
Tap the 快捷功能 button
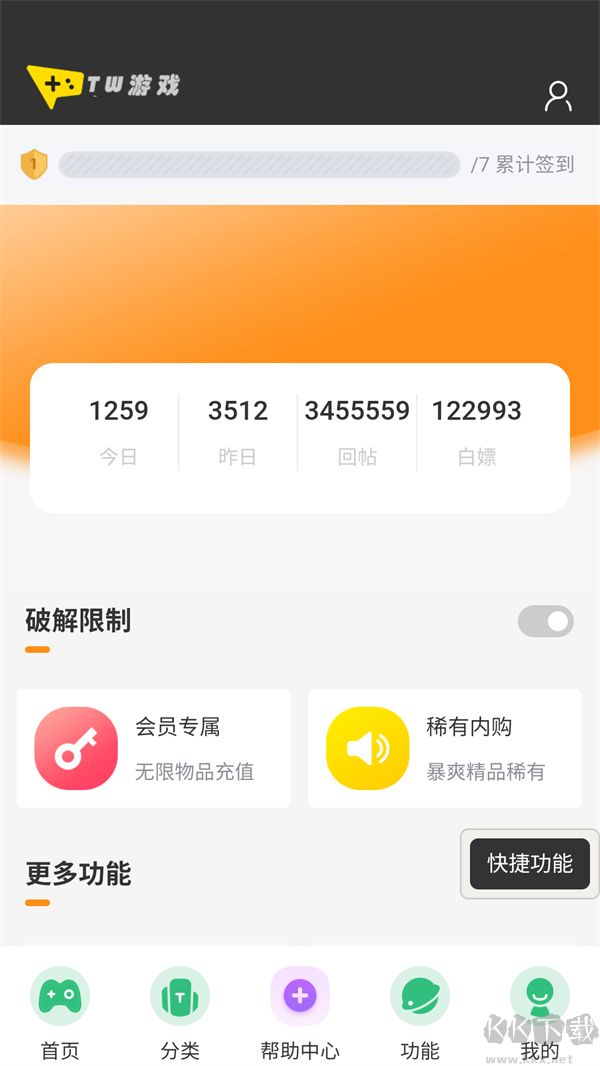coord(530,864)
